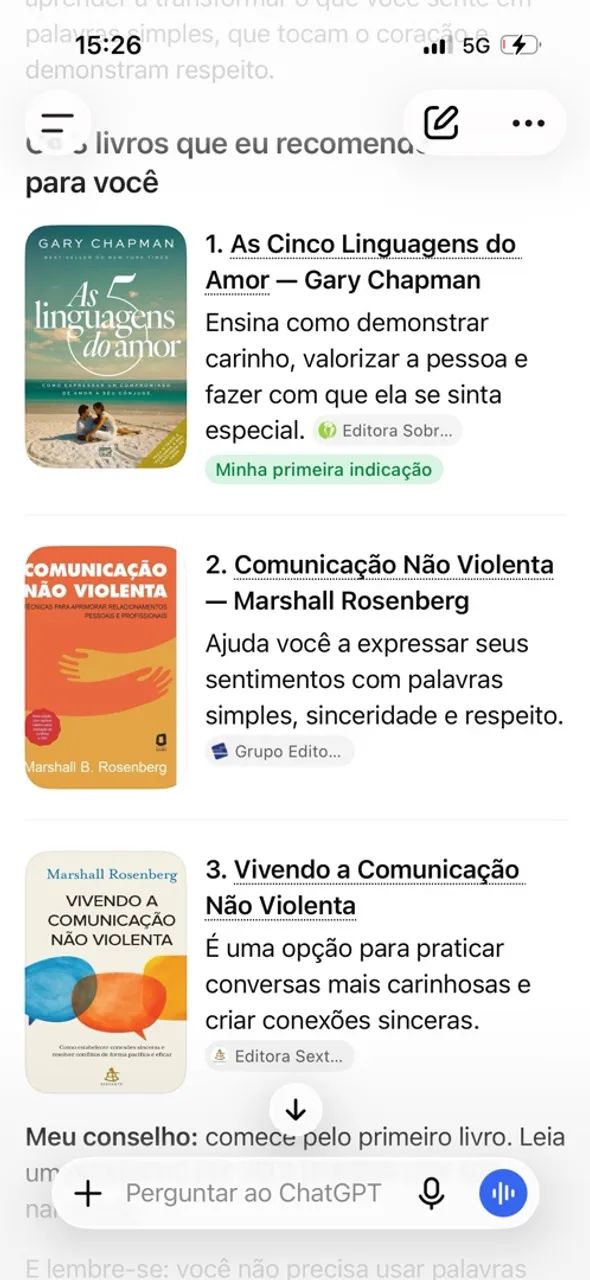Start a new chat
590x1280 pixels.
click(441, 123)
